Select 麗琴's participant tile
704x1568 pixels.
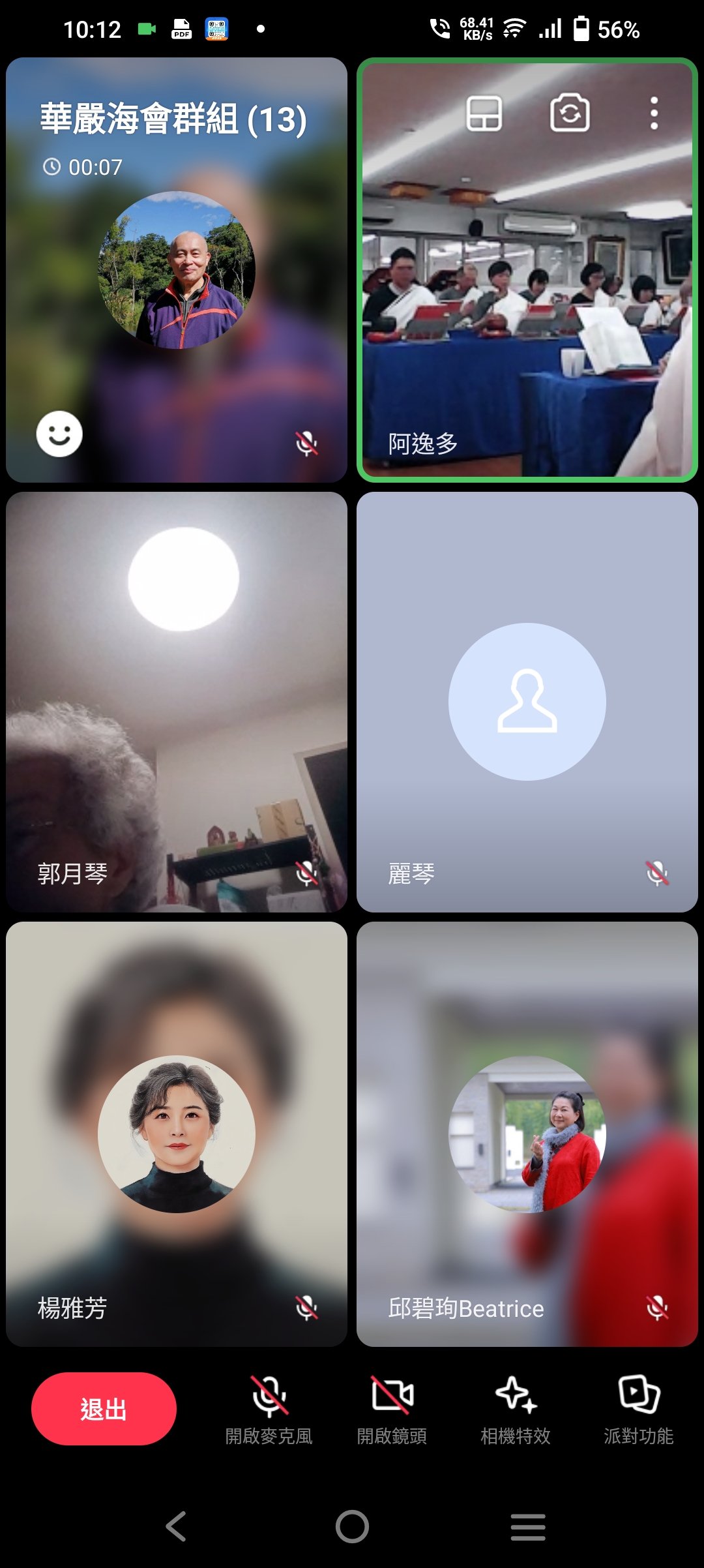coord(527,702)
